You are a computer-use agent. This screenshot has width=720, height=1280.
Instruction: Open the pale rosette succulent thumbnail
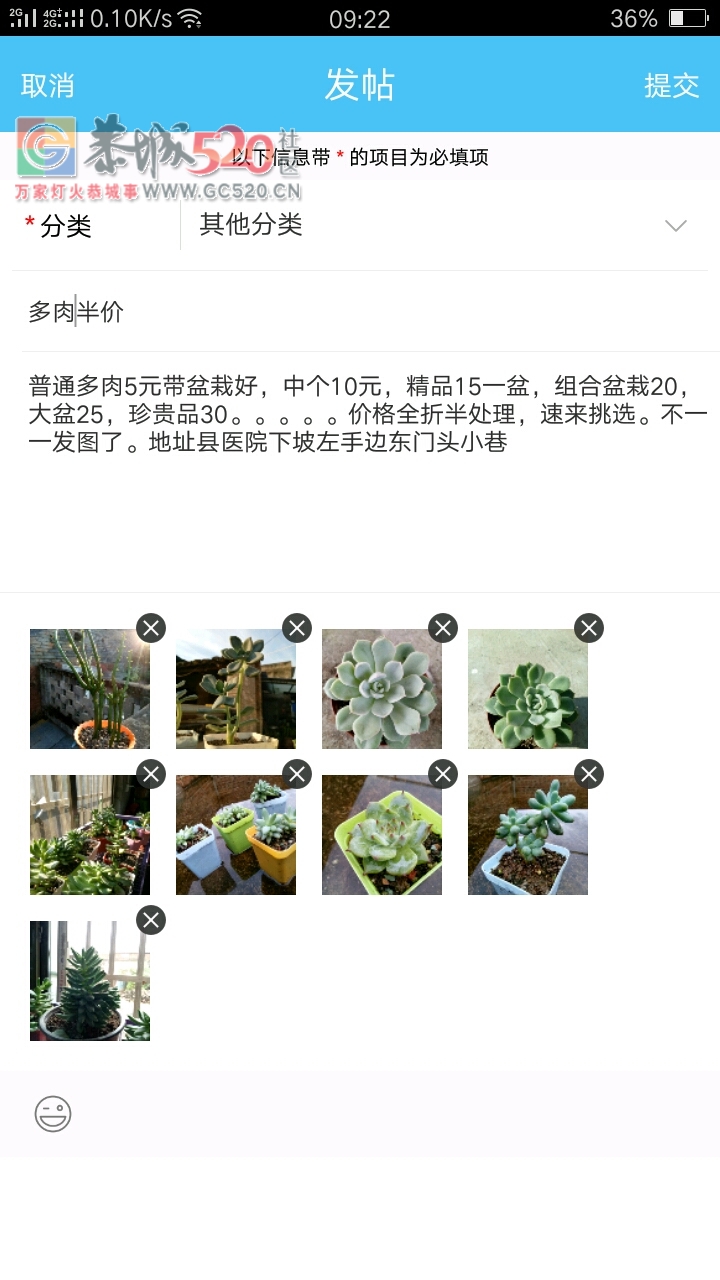tap(382, 689)
